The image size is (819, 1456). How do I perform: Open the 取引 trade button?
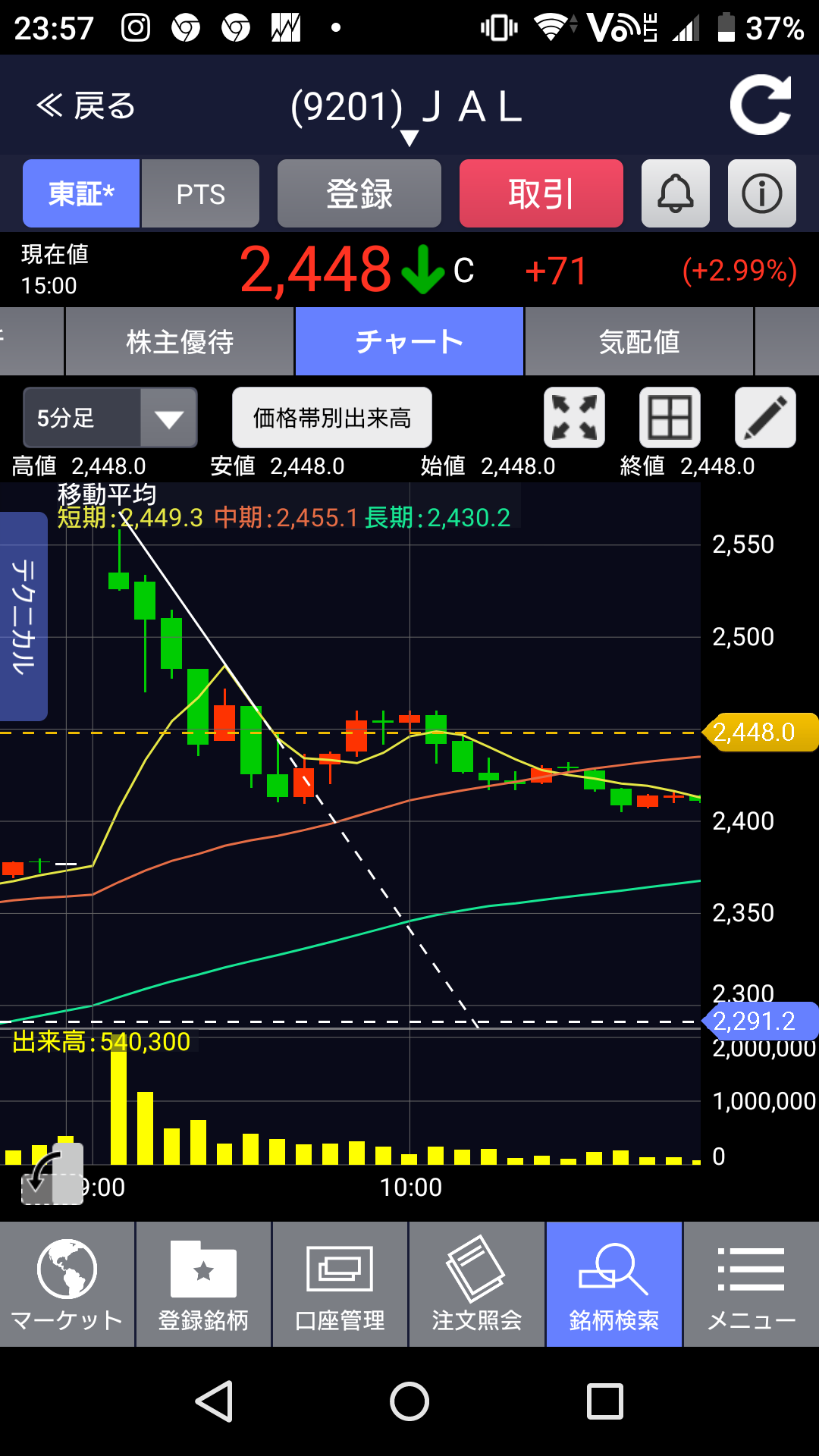pyautogui.click(x=541, y=194)
